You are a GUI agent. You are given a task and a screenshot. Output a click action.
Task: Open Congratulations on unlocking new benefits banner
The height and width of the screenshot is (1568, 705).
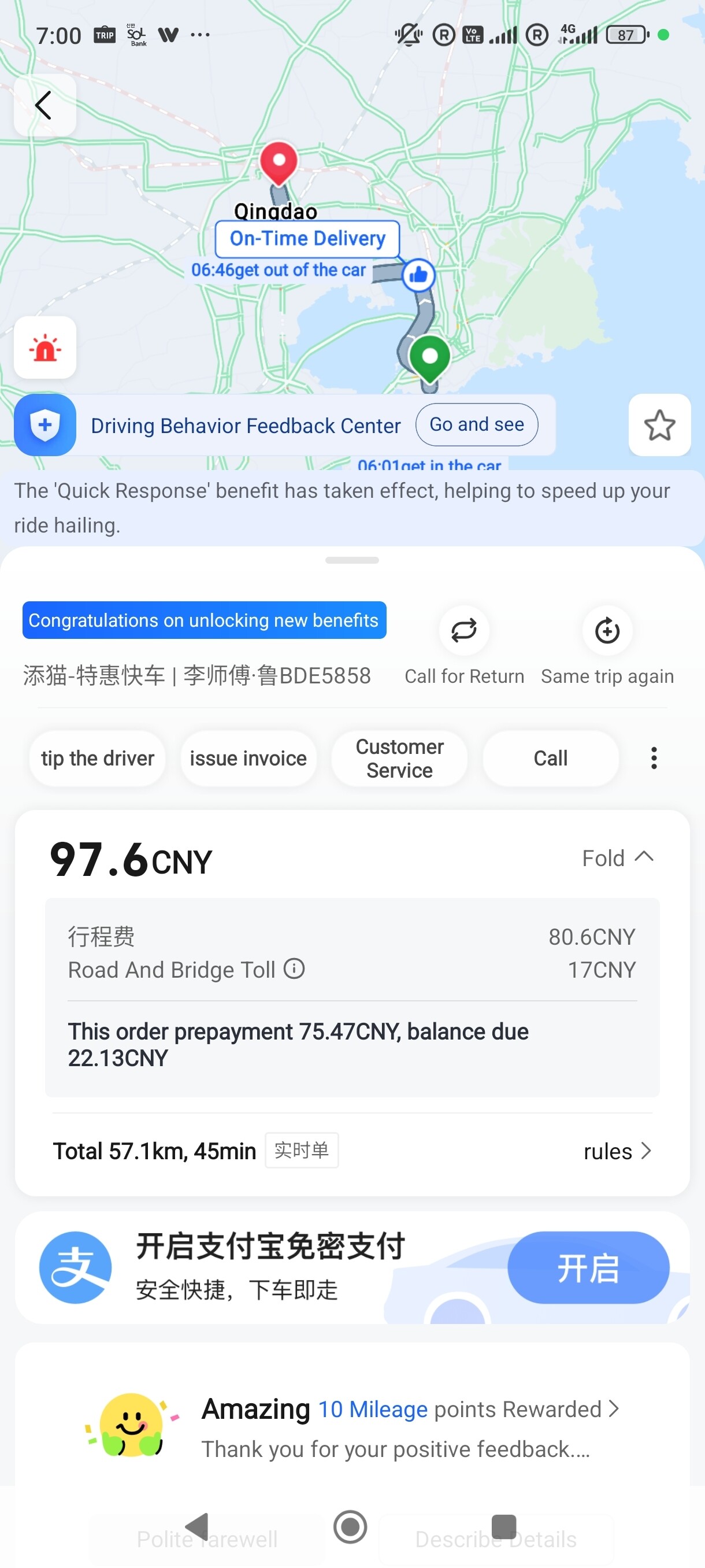(204, 620)
